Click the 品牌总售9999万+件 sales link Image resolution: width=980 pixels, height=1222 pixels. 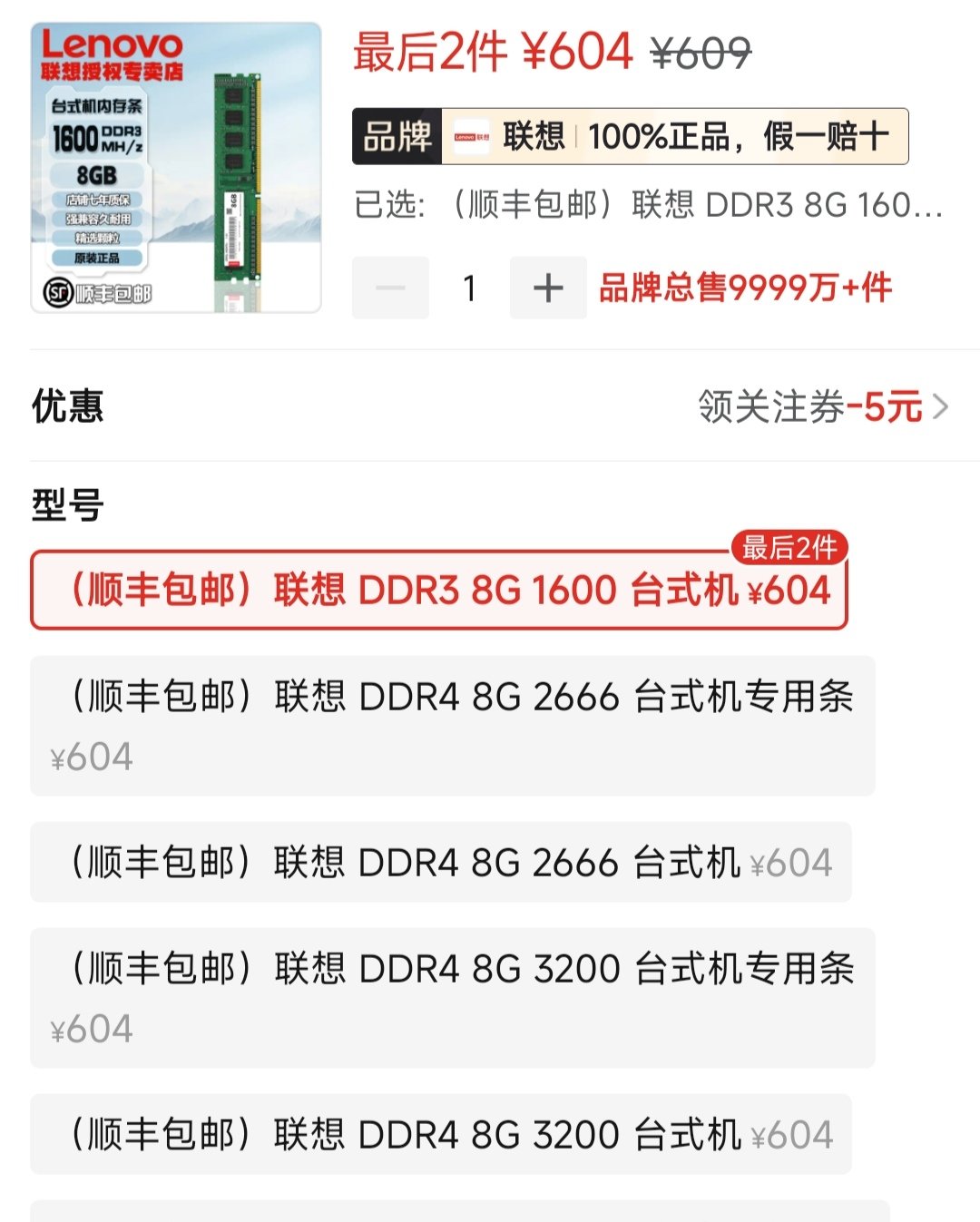pyautogui.click(x=744, y=288)
